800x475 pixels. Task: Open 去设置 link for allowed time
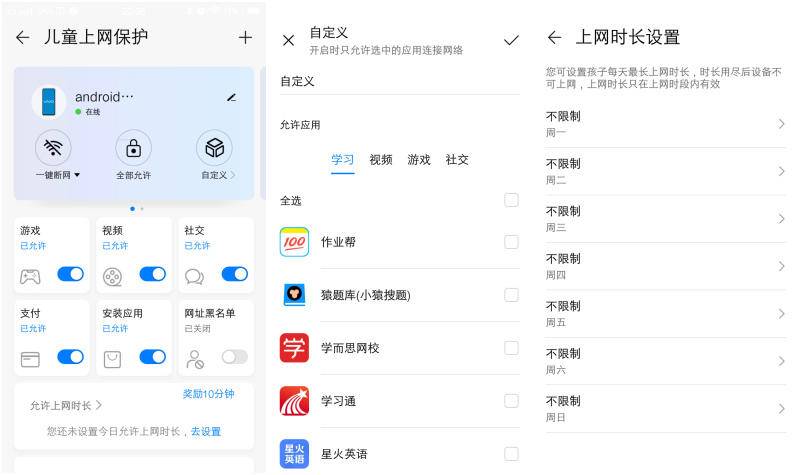click(x=206, y=432)
